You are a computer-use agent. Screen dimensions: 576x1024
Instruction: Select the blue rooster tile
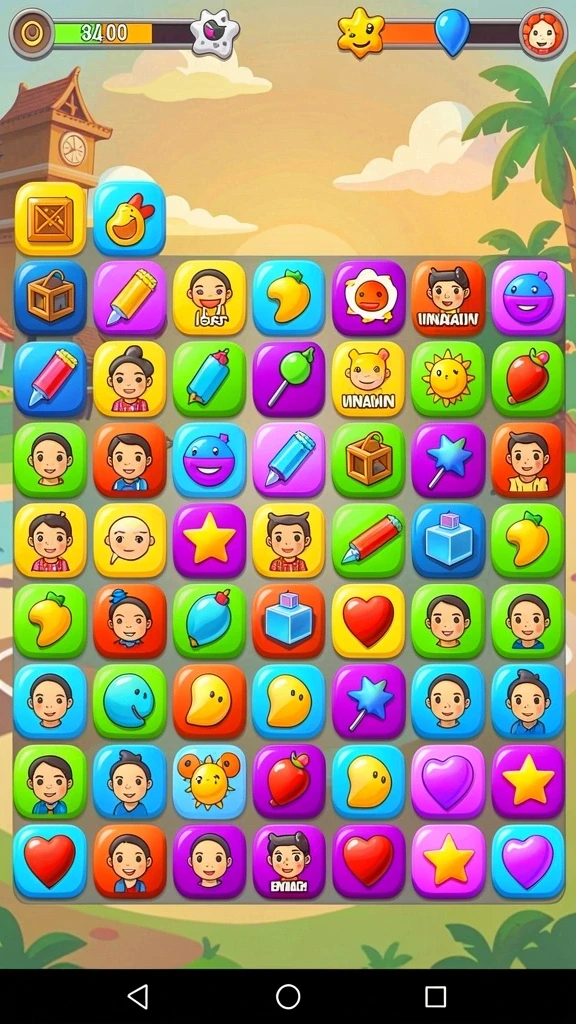(x=129, y=219)
